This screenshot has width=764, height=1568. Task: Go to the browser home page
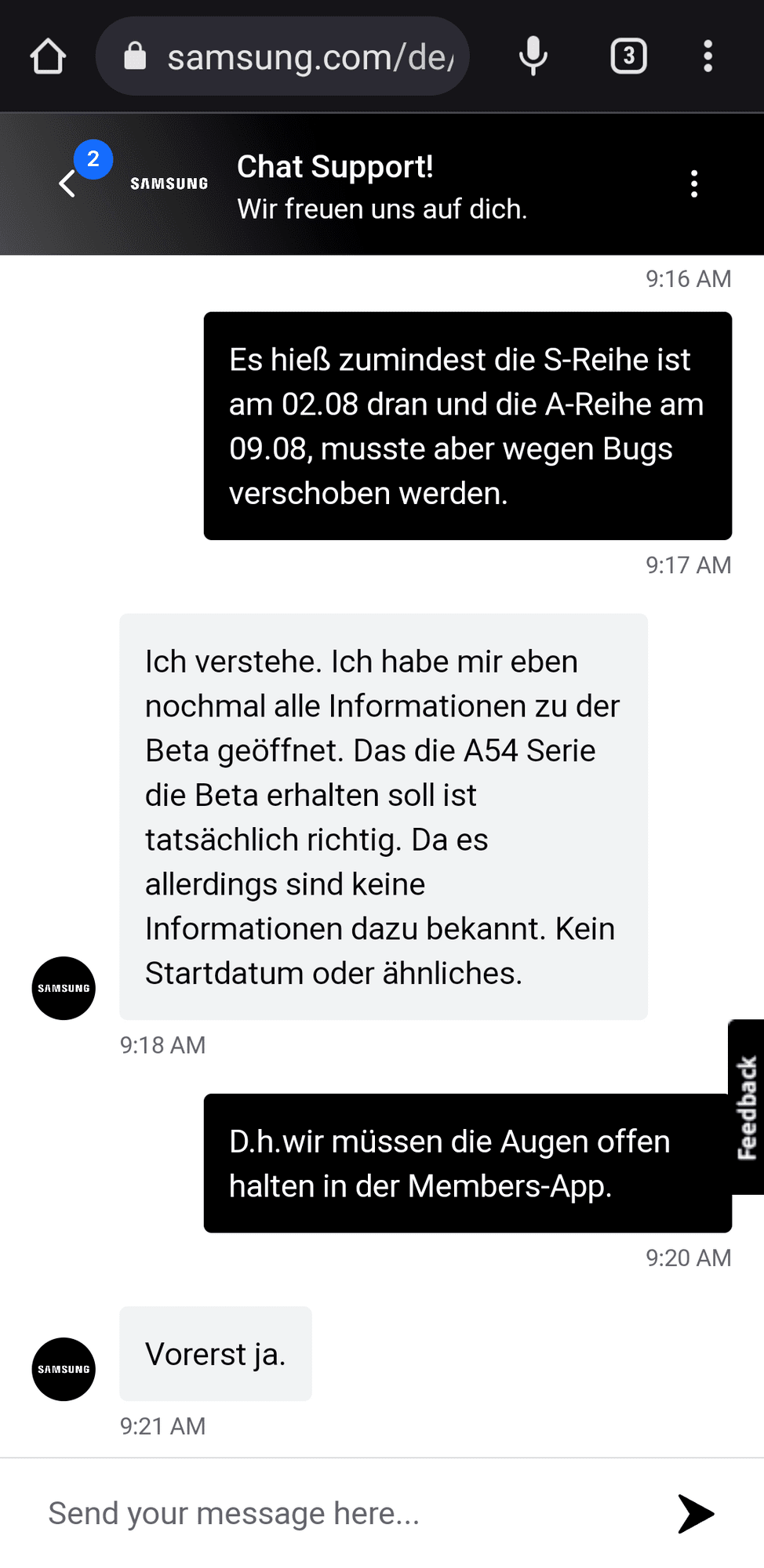pyautogui.click(x=48, y=56)
